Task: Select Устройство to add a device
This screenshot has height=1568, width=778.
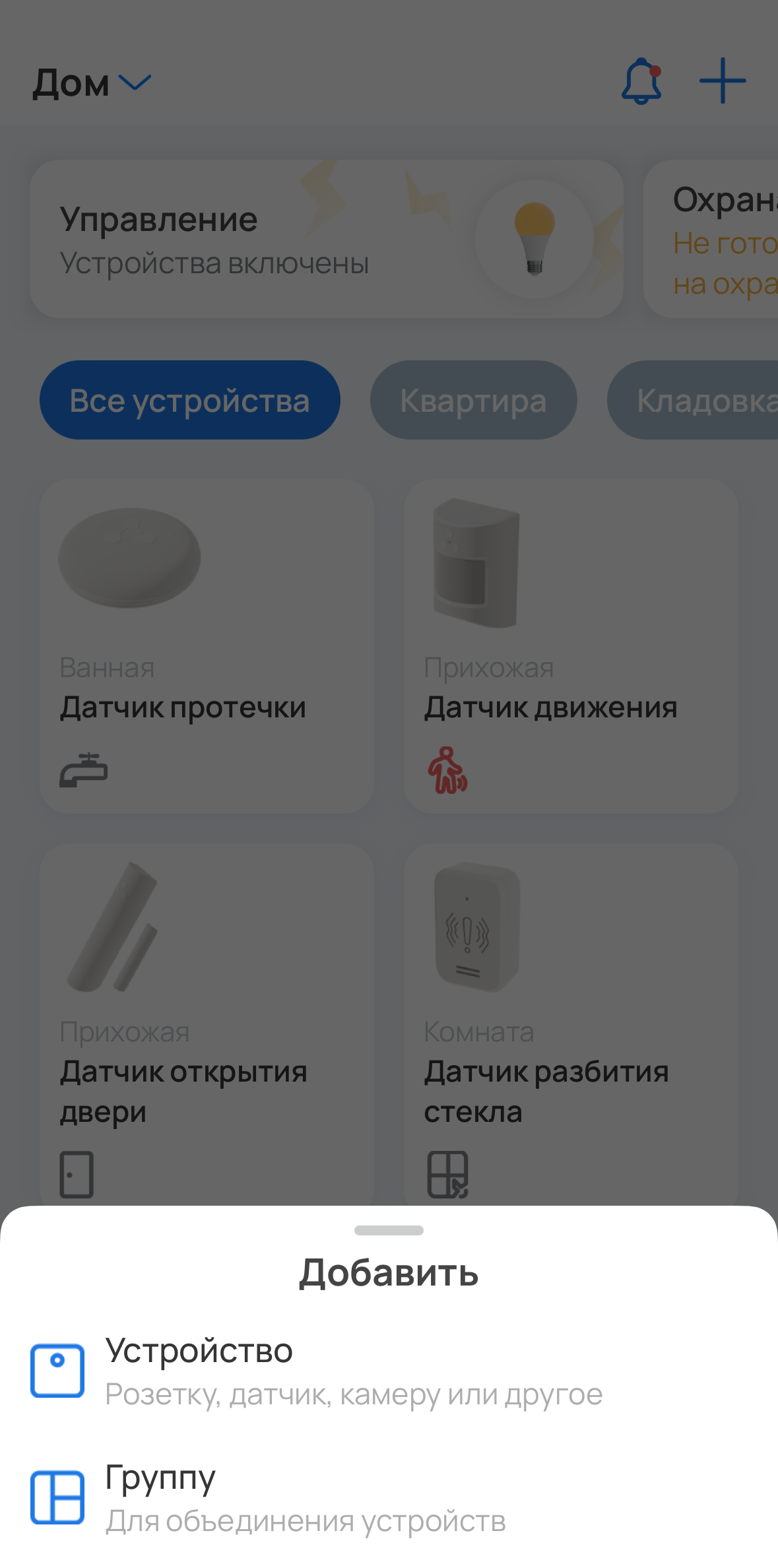Action: (317, 1371)
